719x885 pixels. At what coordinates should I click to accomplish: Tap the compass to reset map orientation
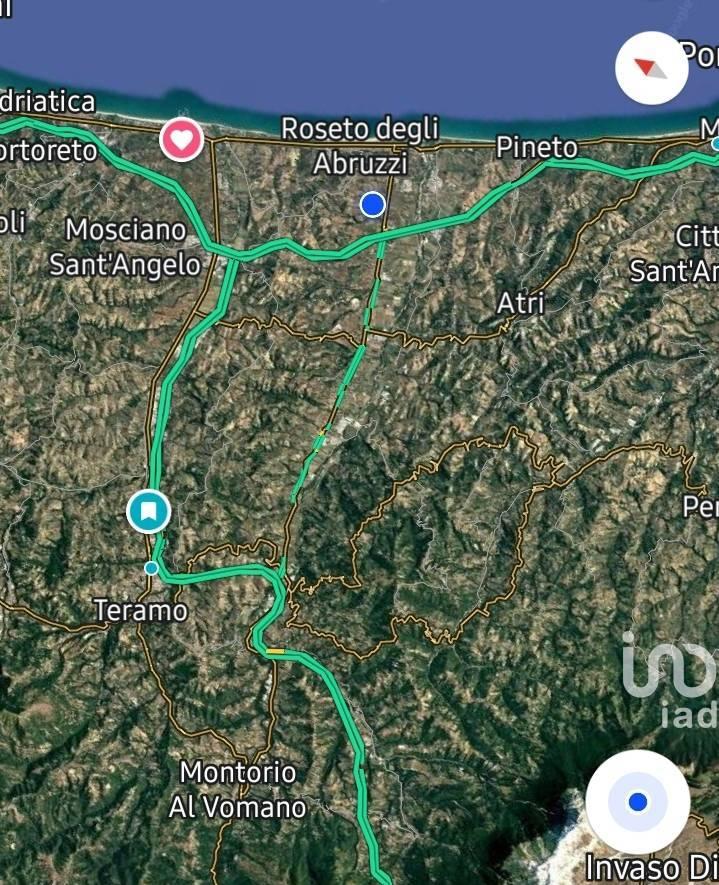652,68
